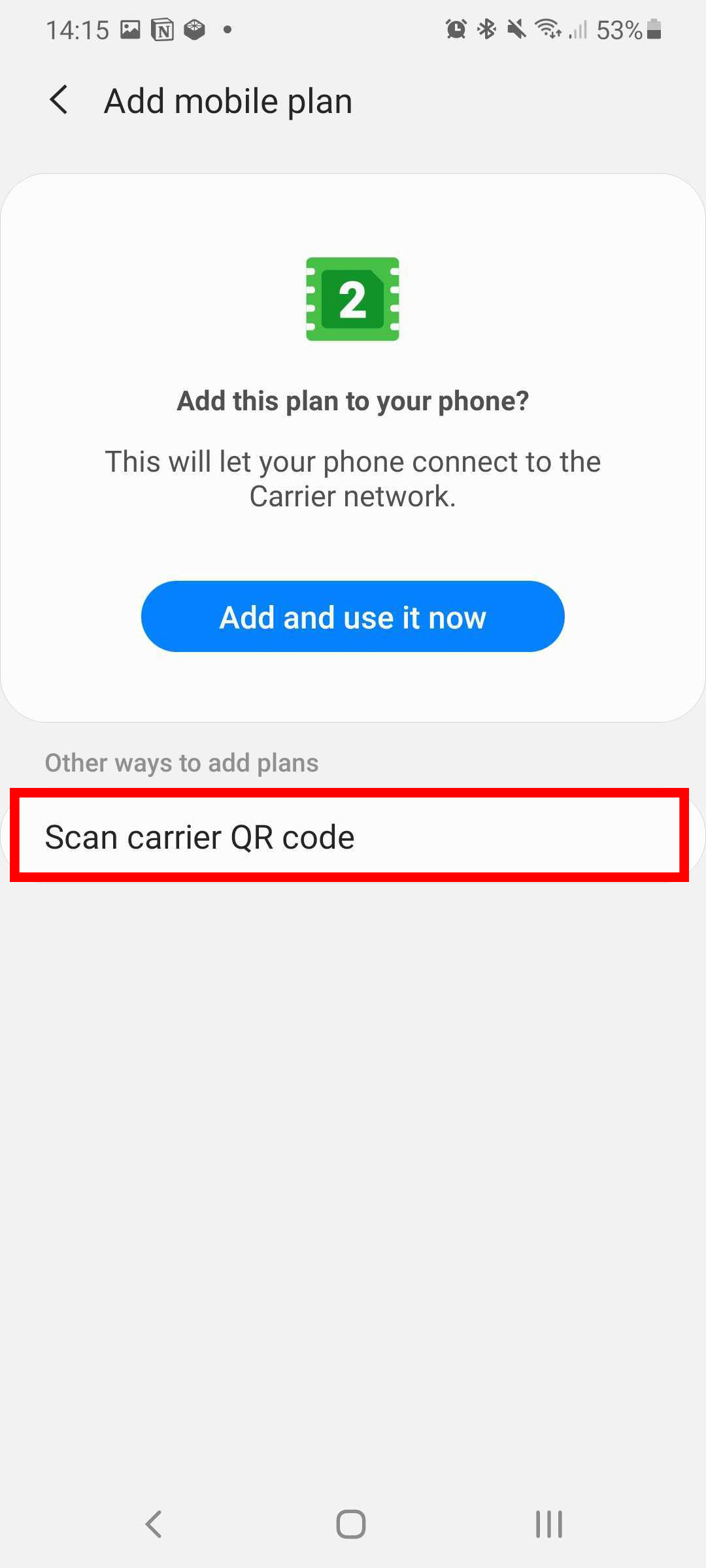The width and height of the screenshot is (706, 1568).
Task: Tap Add and use it now
Action: [352, 617]
